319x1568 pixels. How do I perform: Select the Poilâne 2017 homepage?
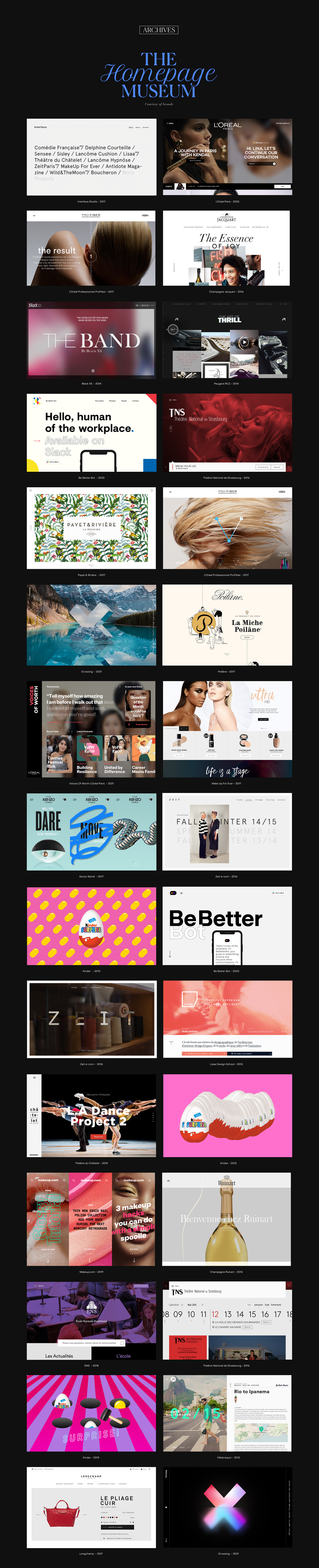tap(227, 625)
